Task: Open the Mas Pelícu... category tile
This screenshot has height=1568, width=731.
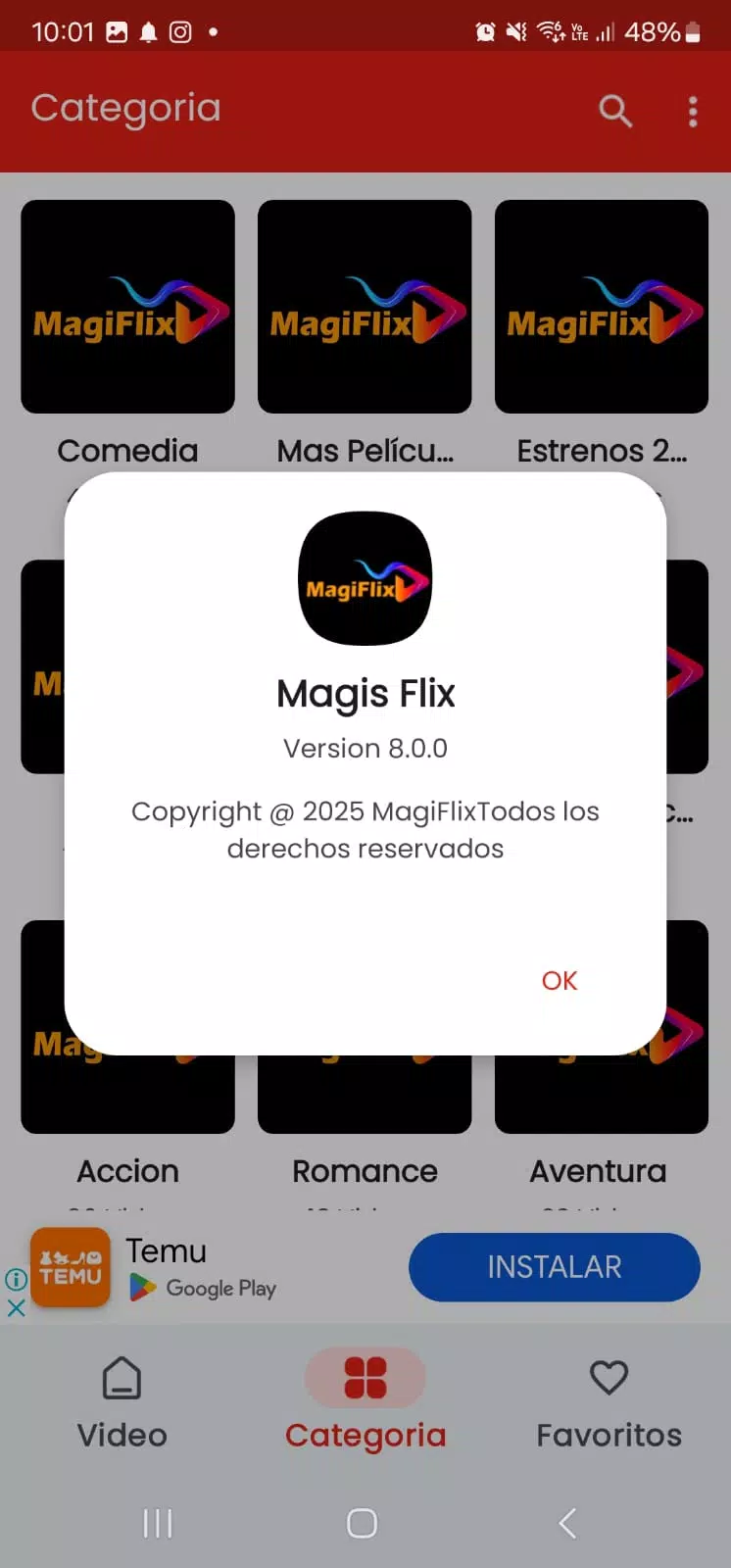Action: 365,307
